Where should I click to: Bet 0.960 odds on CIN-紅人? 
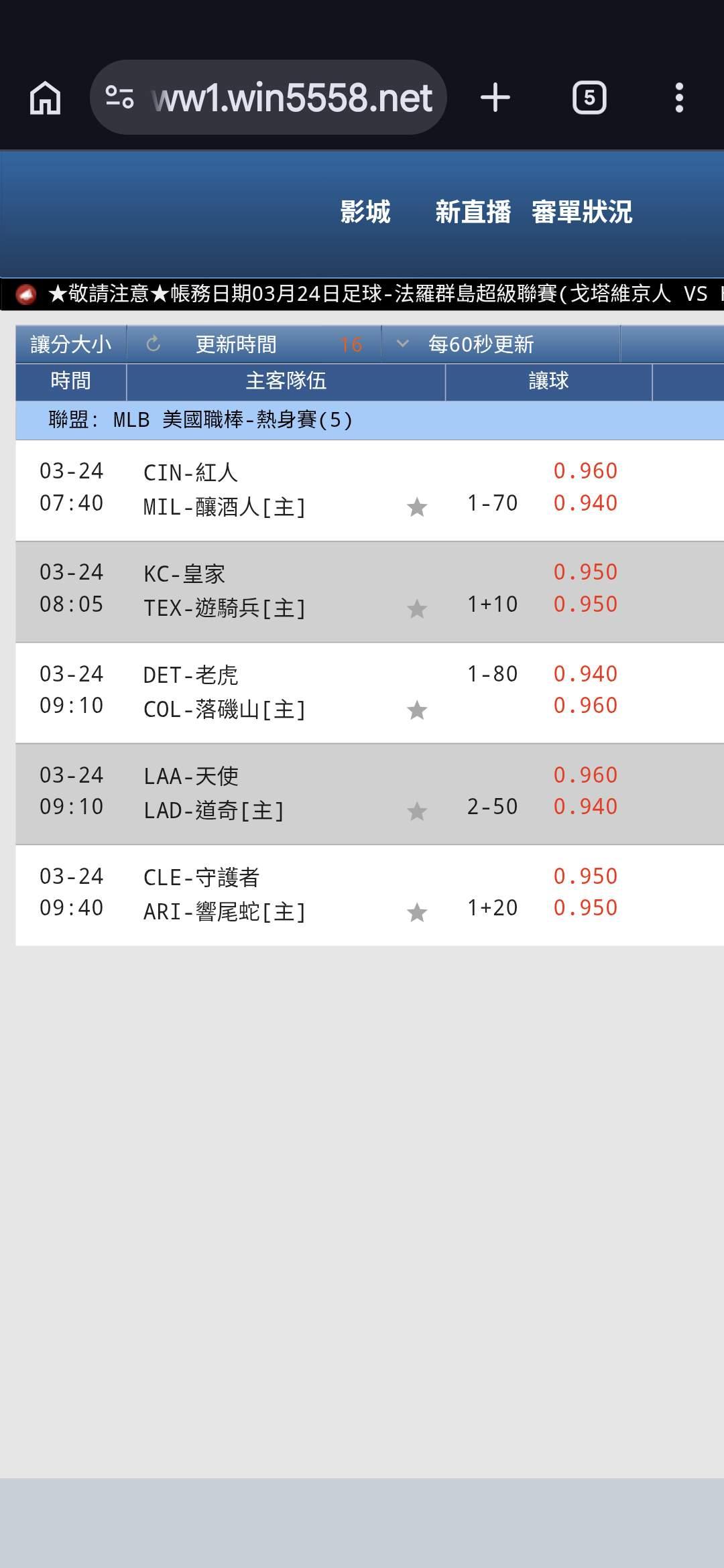[x=585, y=471]
